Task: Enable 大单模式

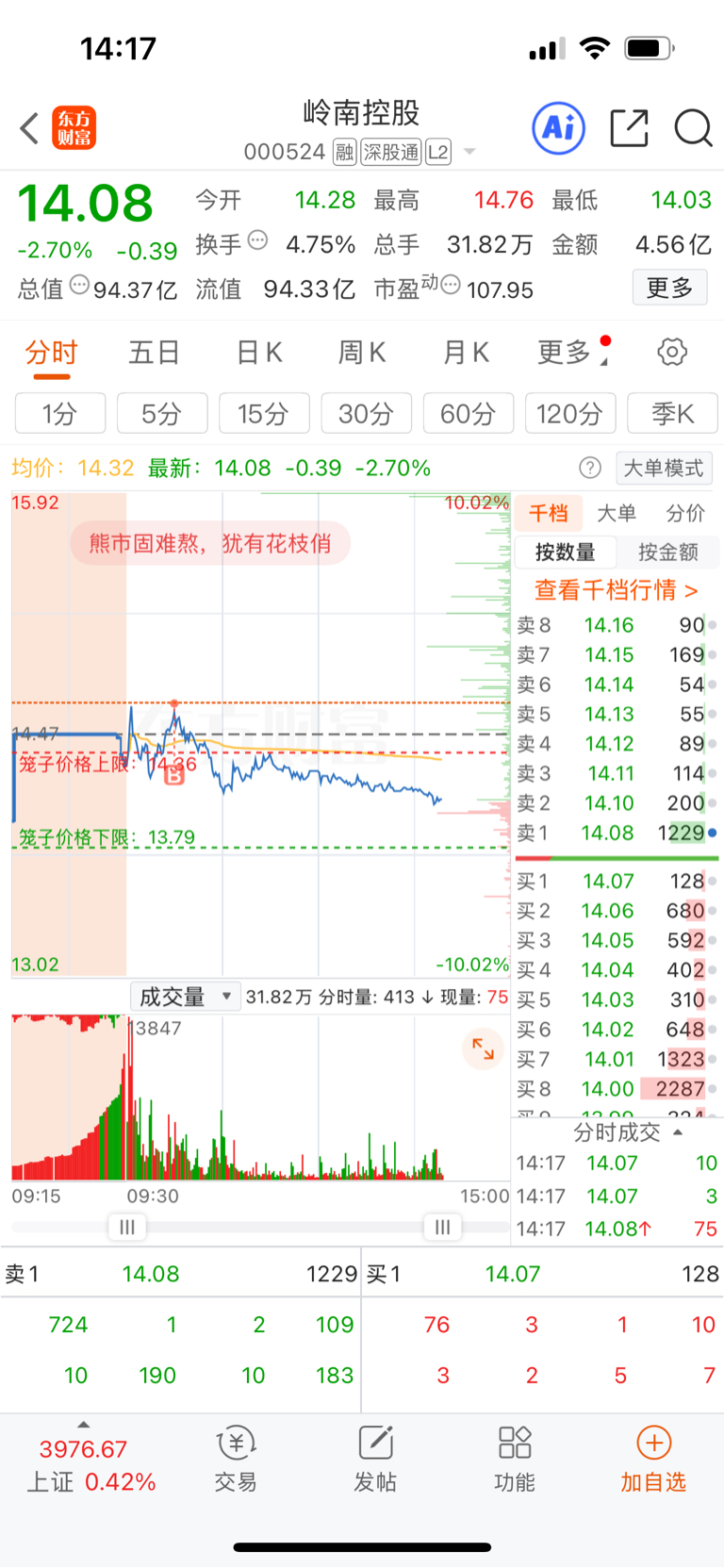Action: coord(664,468)
